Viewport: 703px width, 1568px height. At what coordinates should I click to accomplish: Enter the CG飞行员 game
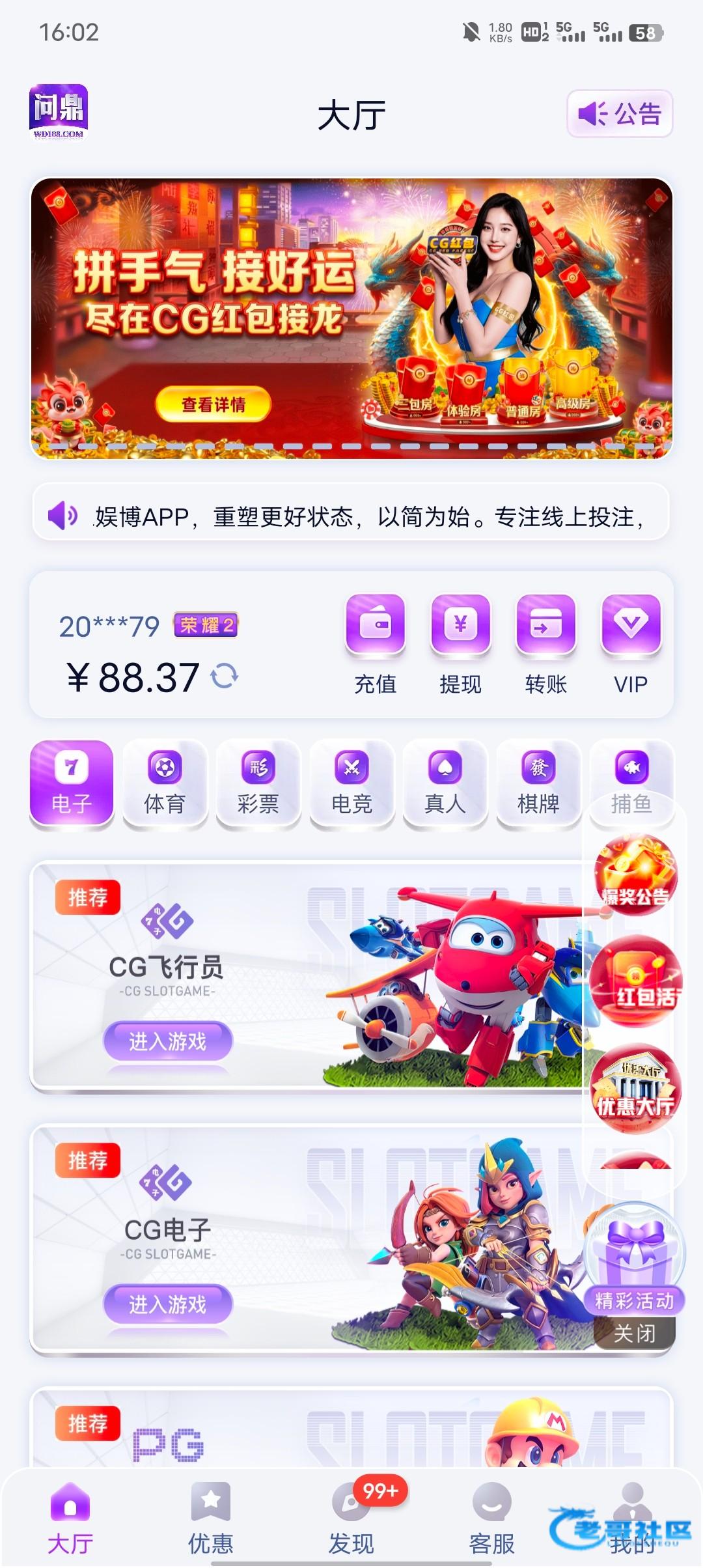tap(167, 1041)
